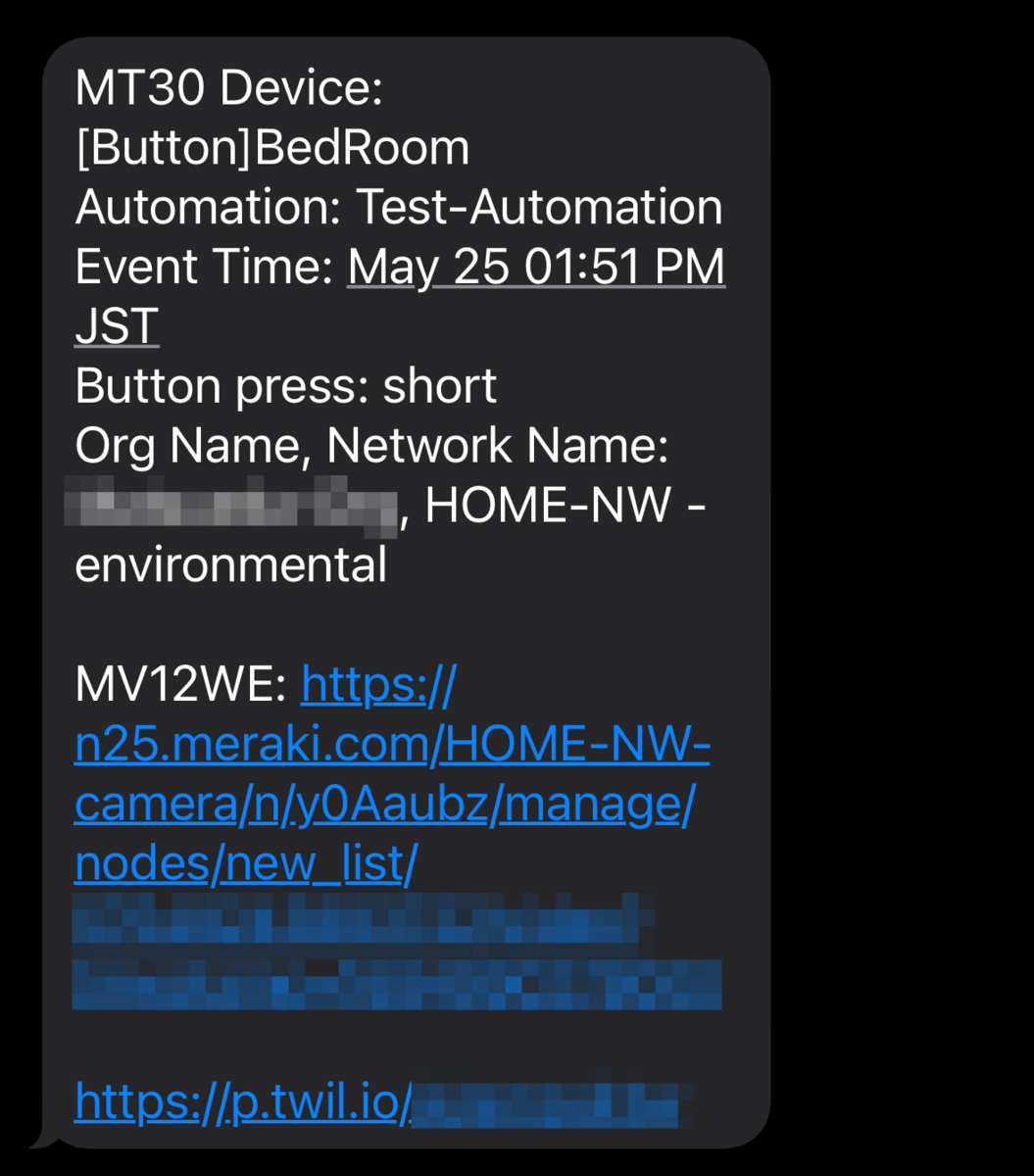Tap the underlined May 25 event time
This screenshot has height=1176, width=1034.
[535, 266]
